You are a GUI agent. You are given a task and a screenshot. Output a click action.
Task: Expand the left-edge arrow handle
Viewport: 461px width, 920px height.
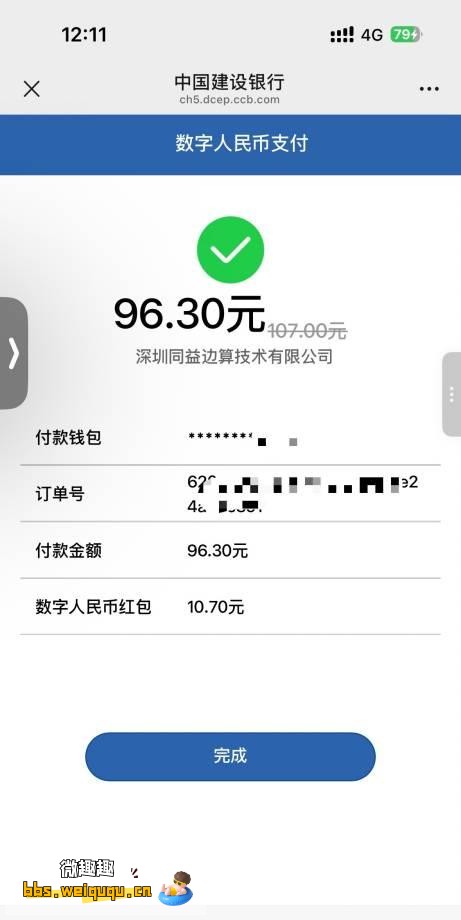click(x=13, y=353)
